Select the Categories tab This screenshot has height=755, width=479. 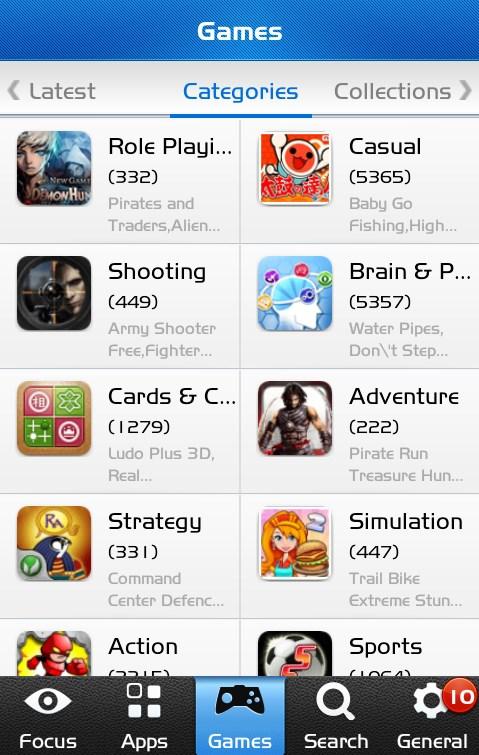point(240,91)
